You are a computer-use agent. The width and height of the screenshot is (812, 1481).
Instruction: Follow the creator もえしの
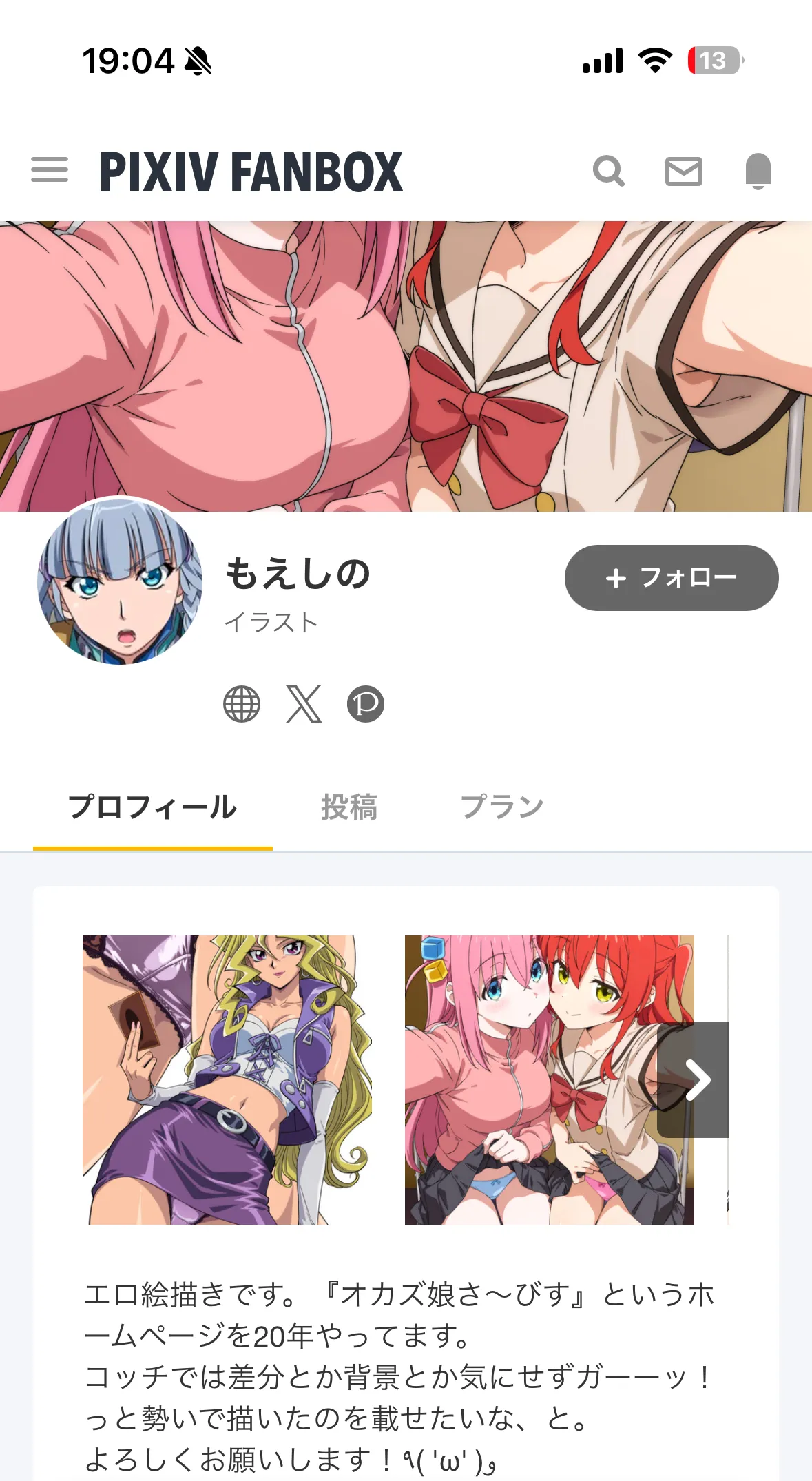click(x=672, y=578)
